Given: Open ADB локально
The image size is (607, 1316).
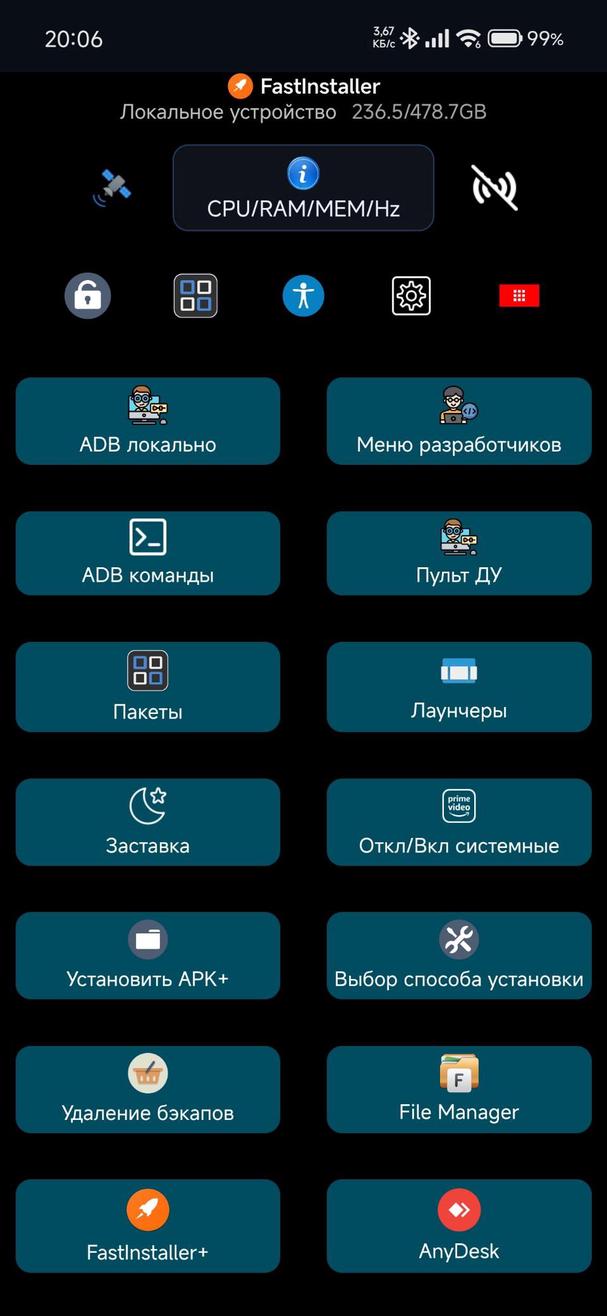Looking at the screenshot, I should 148,421.
